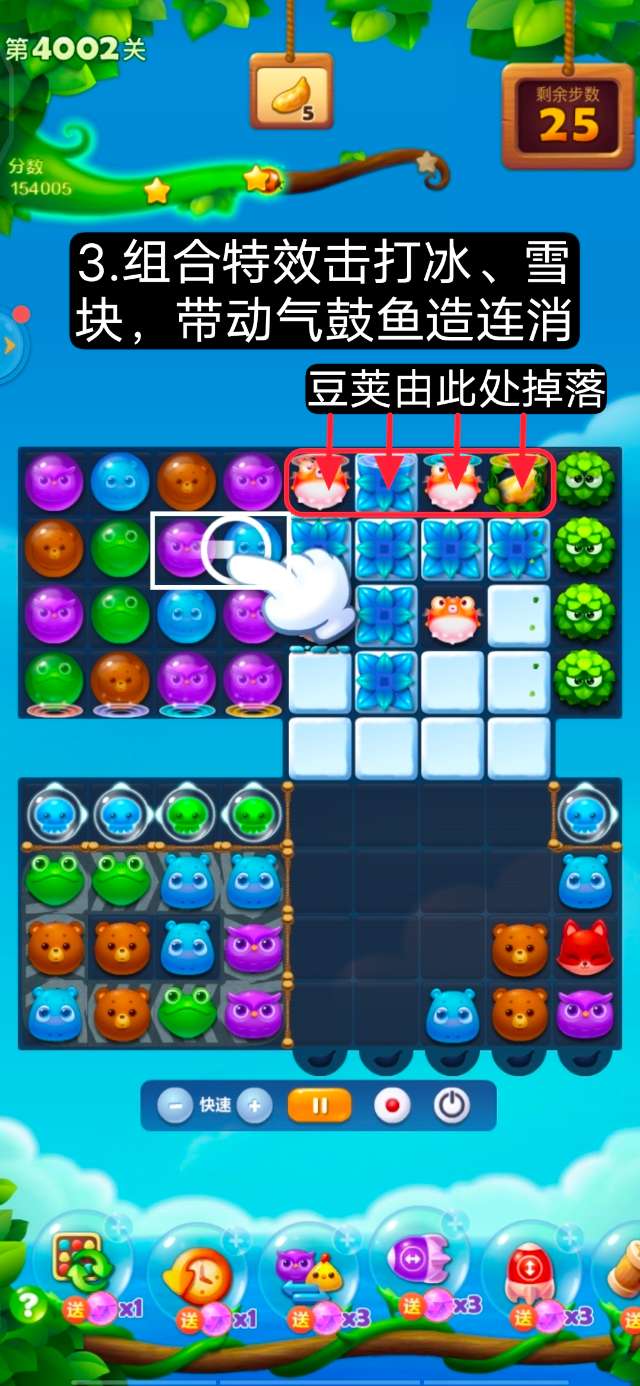Tap the power button to exit
This screenshot has height=1386, width=640.
[x=451, y=1106]
